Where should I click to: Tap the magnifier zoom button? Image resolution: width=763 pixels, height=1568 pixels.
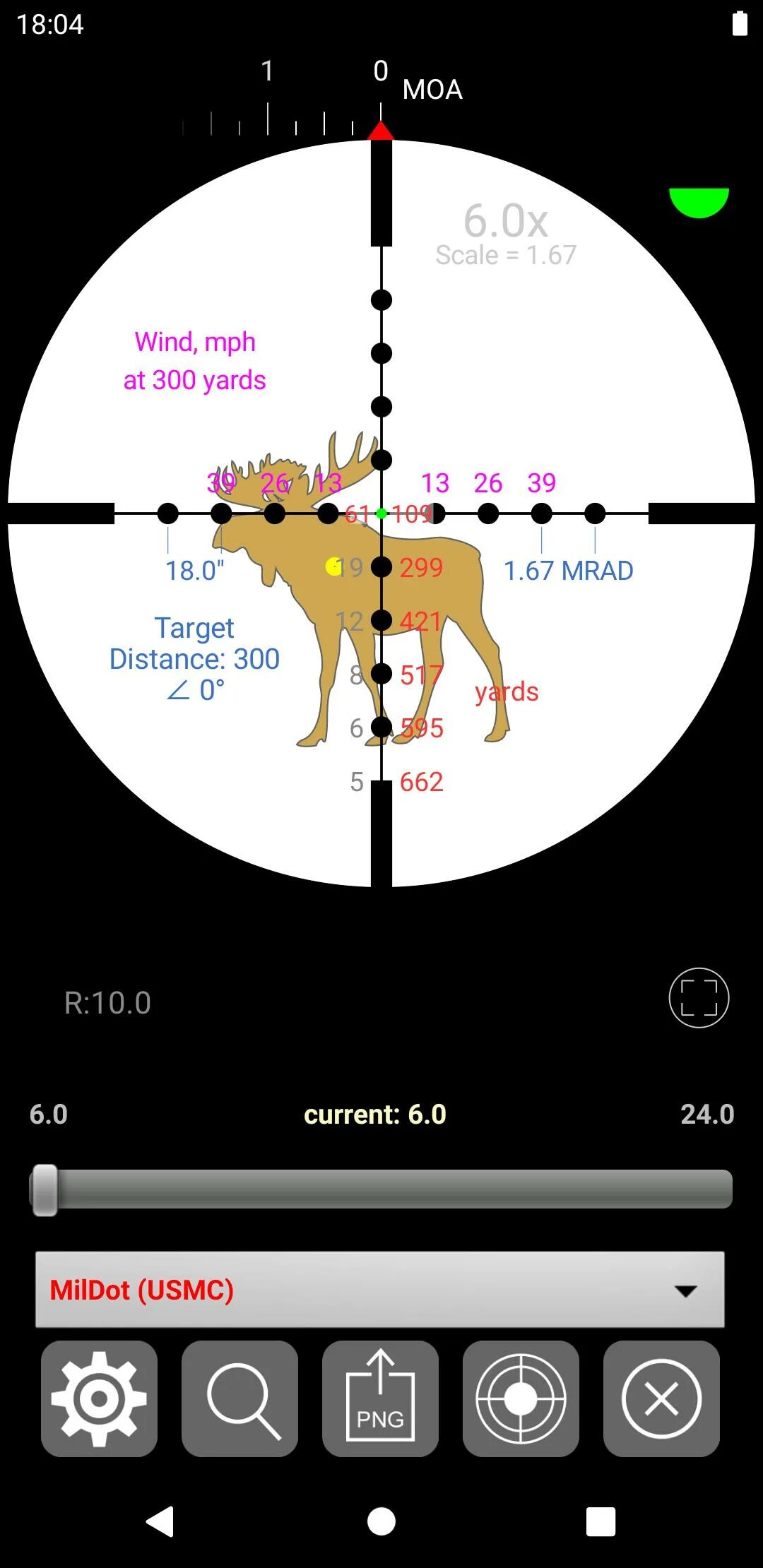(x=239, y=1398)
